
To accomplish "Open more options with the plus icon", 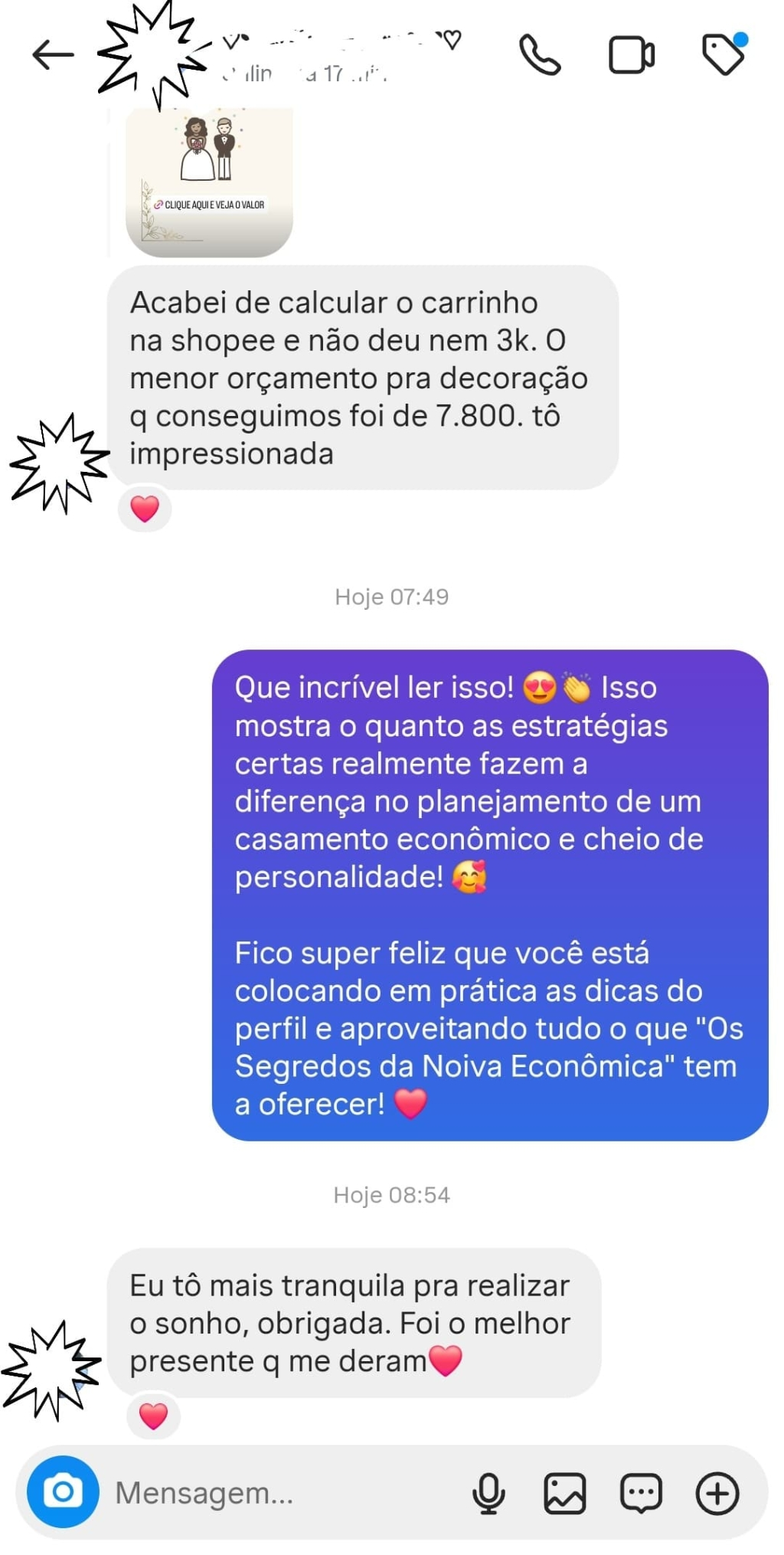I will pyautogui.click(x=717, y=1493).
